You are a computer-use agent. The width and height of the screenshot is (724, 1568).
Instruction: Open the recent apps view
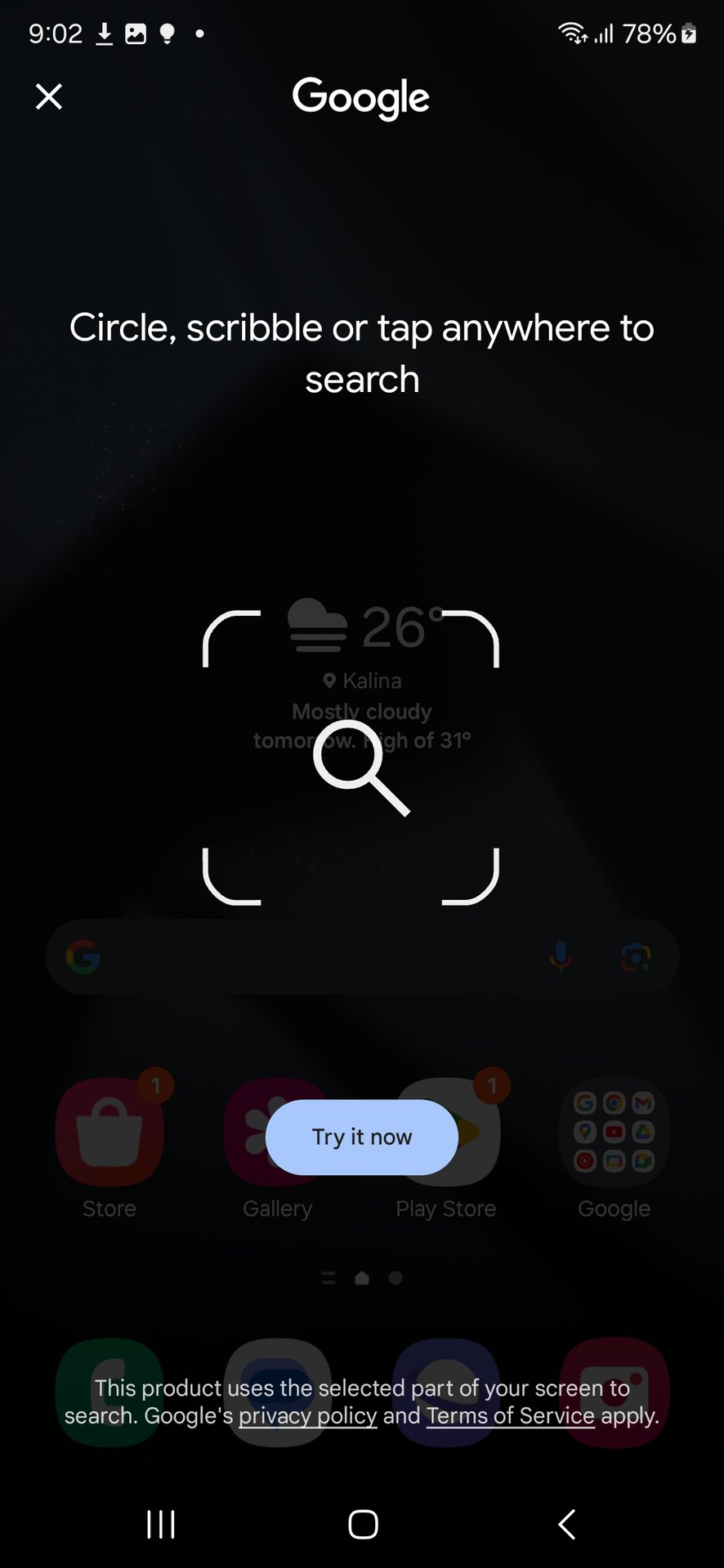coord(161,1524)
